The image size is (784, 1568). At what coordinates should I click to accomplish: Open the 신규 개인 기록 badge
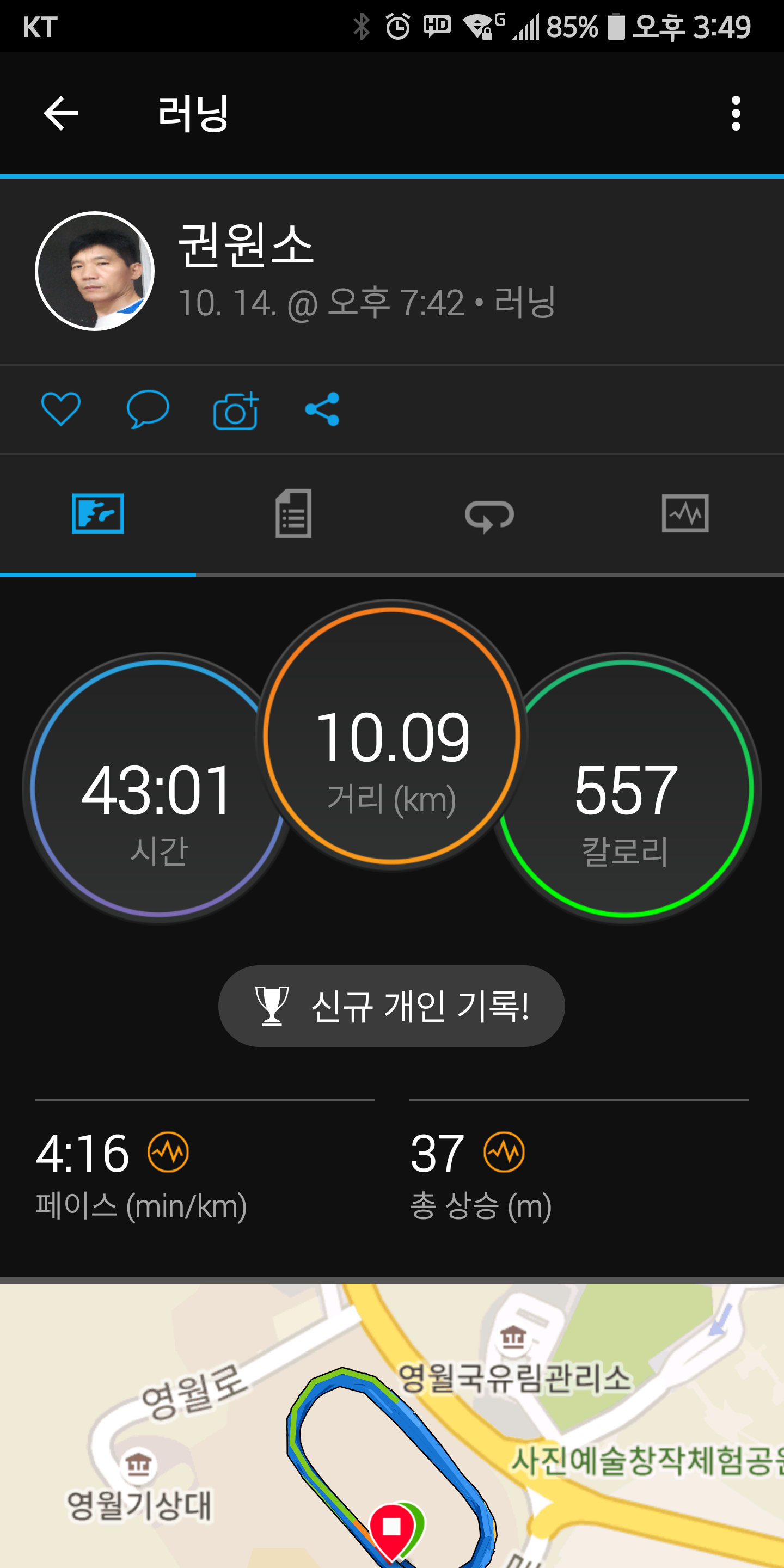coord(391,1006)
